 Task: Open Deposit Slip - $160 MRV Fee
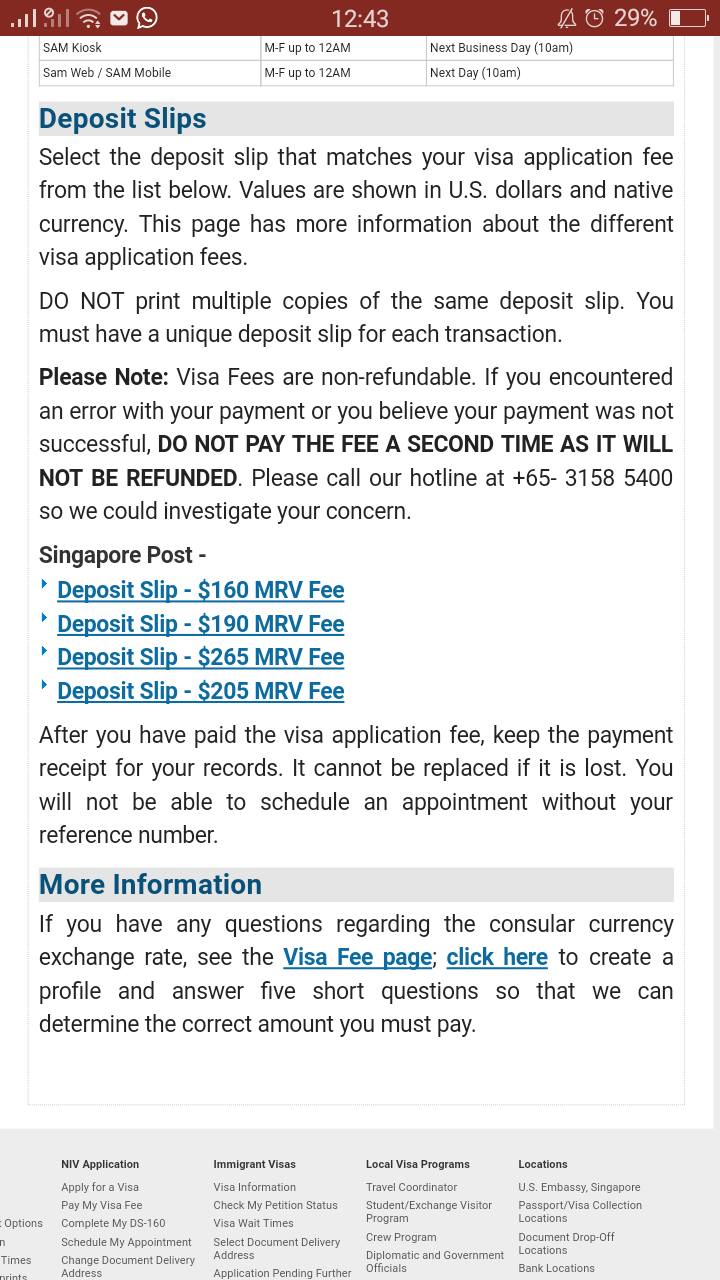(x=201, y=590)
